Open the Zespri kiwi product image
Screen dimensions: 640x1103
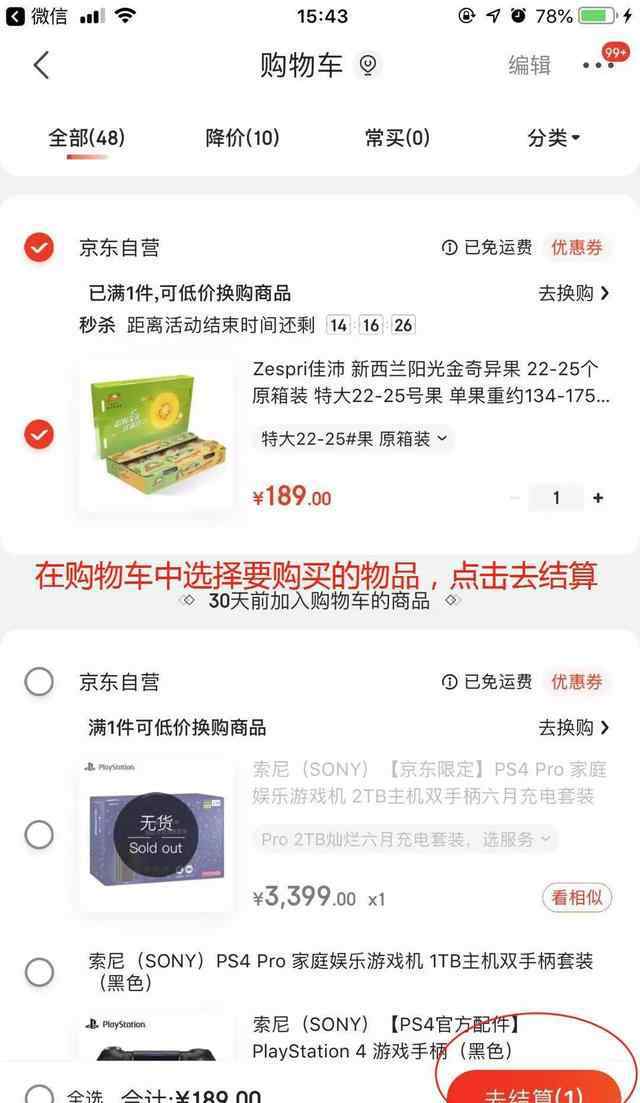[157, 435]
